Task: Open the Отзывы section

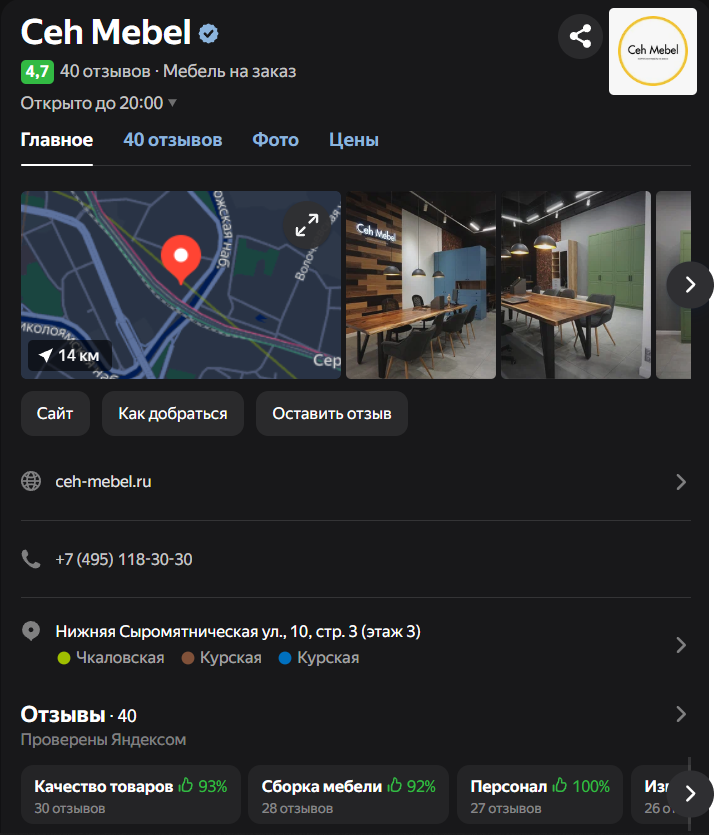Action: (x=355, y=715)
